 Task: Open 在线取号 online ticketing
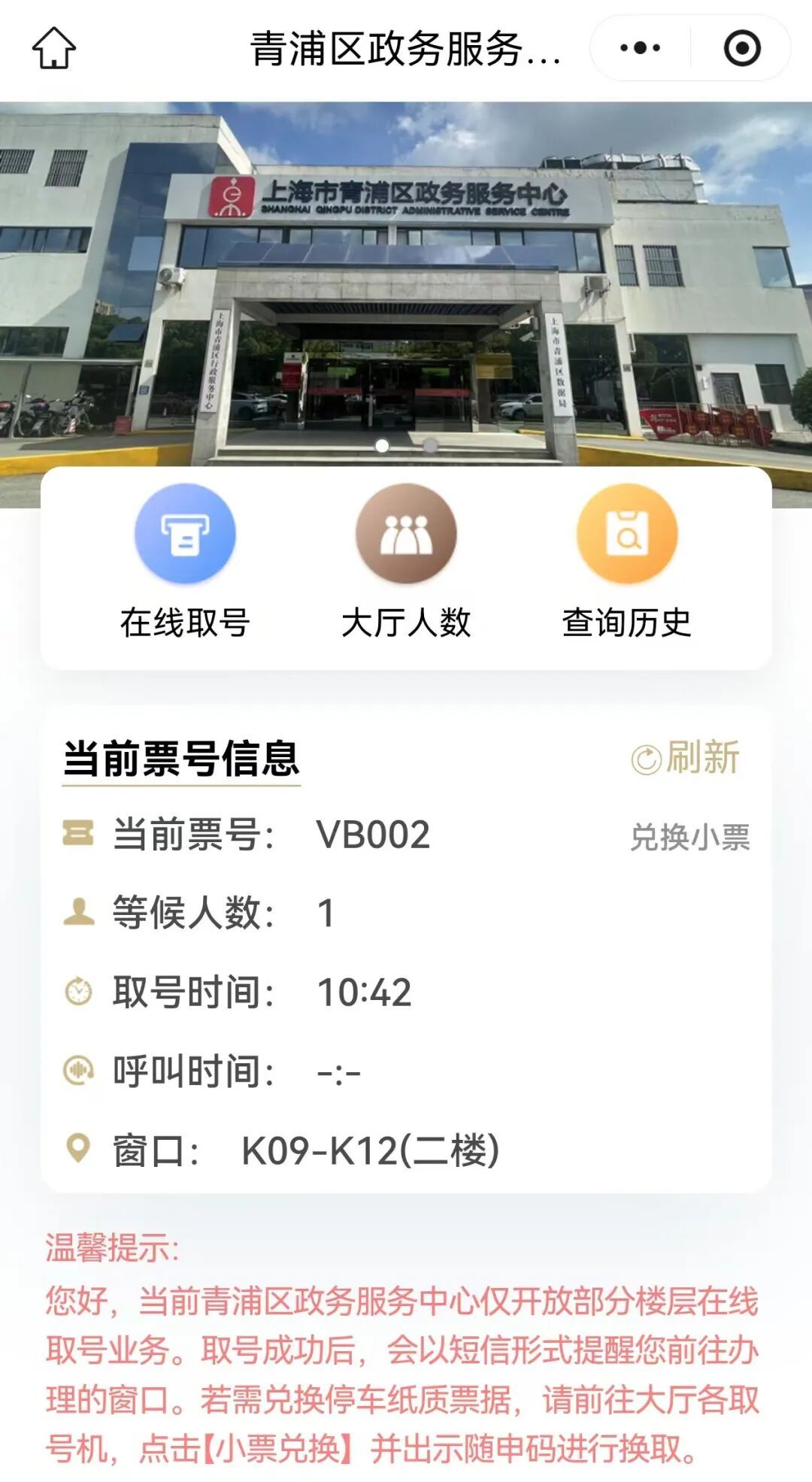coord(185,562)
